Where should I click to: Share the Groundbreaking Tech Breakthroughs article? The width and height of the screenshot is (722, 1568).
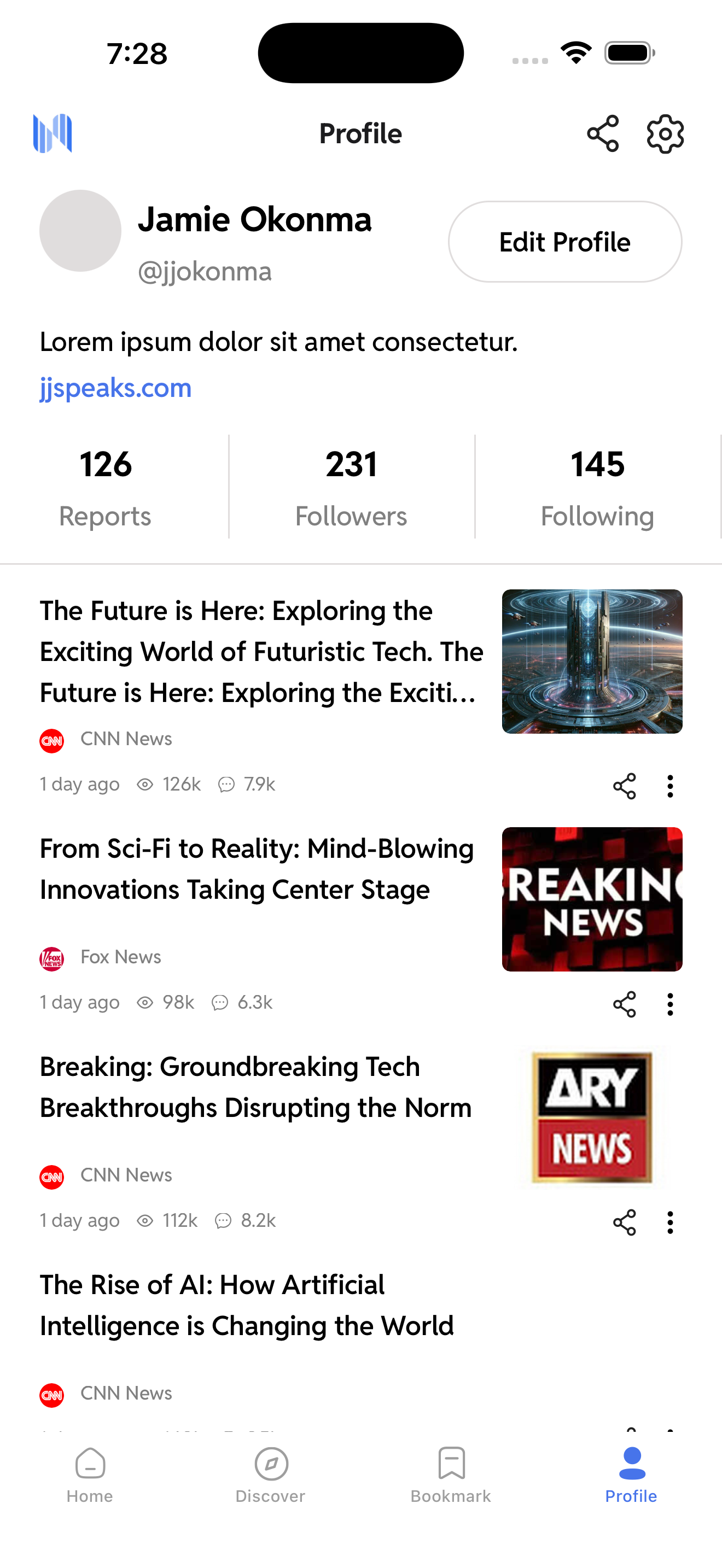click(624, 1222)
